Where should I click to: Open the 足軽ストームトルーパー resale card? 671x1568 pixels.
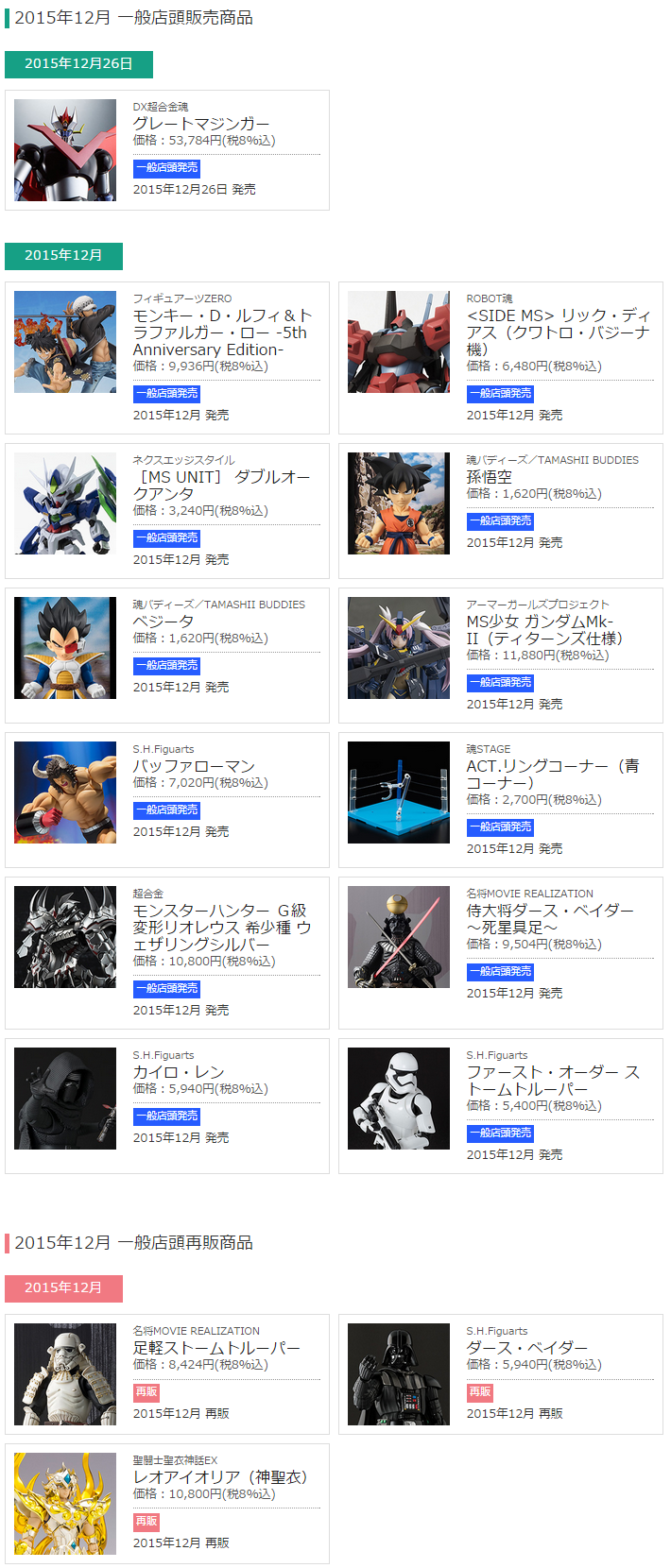pyautogui.click(x=166, y=1373)
